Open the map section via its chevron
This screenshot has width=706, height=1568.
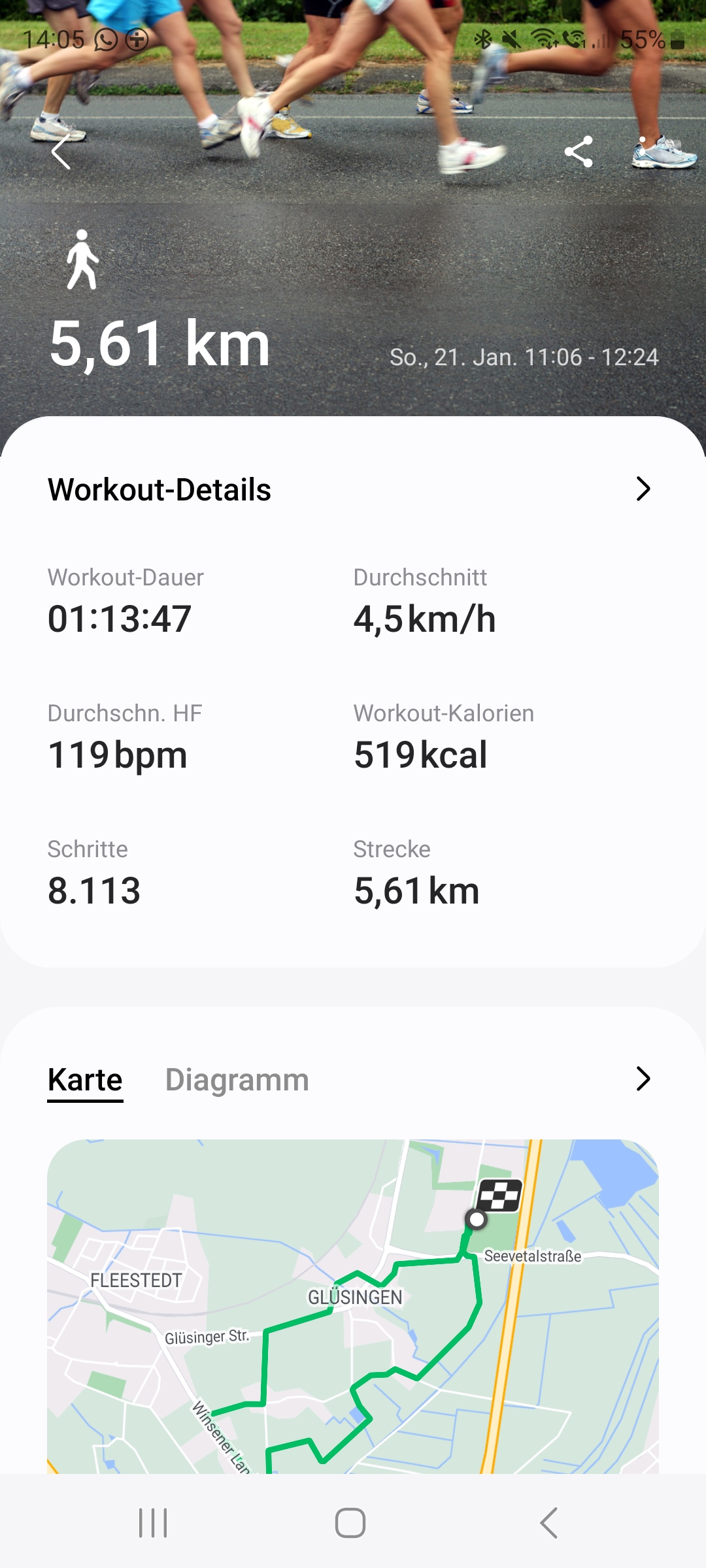coord(643,1079)
